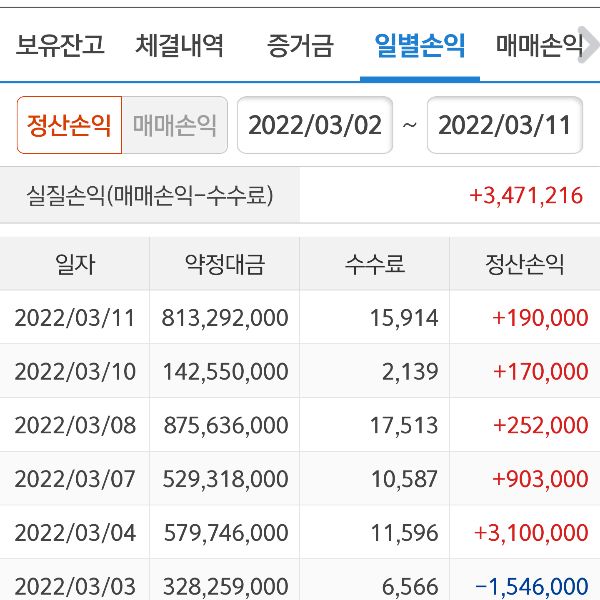
Task: Select the 일별손익 tab
Action: pos(419,46)
